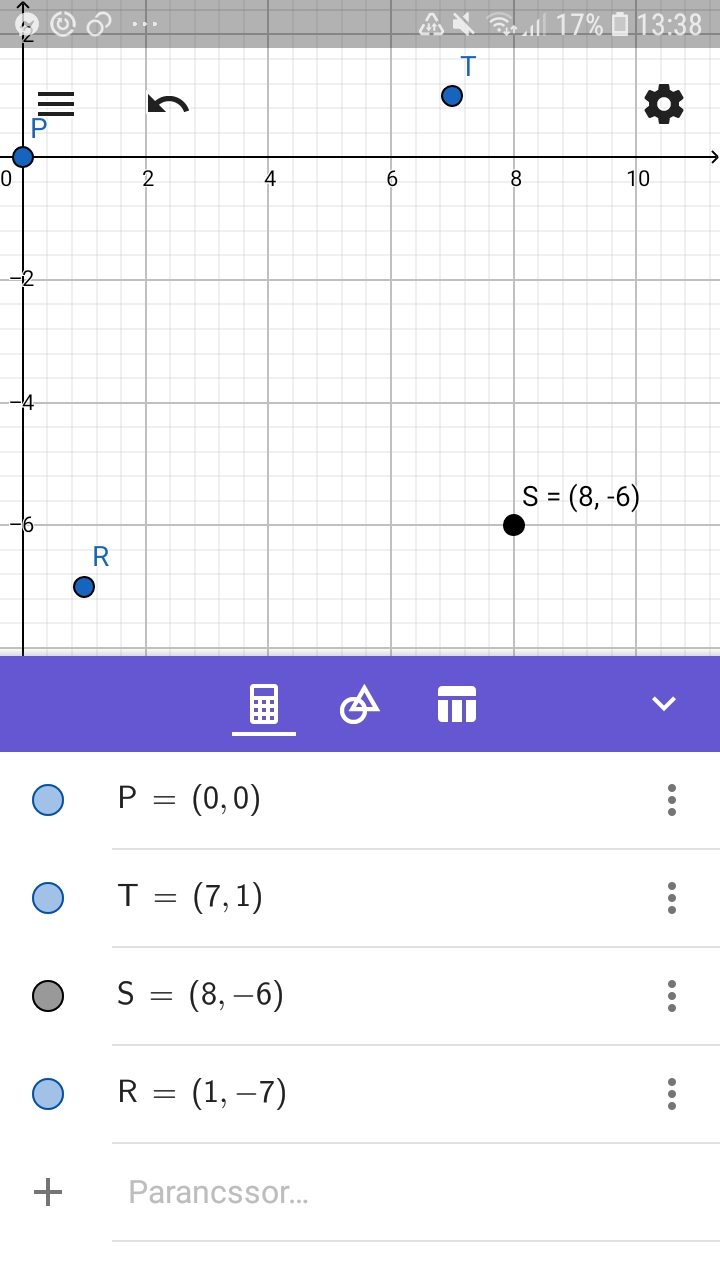Open the hamburger main menu
The width and height of the screenshot is (720, 1280).
click(x=56, y=104)
